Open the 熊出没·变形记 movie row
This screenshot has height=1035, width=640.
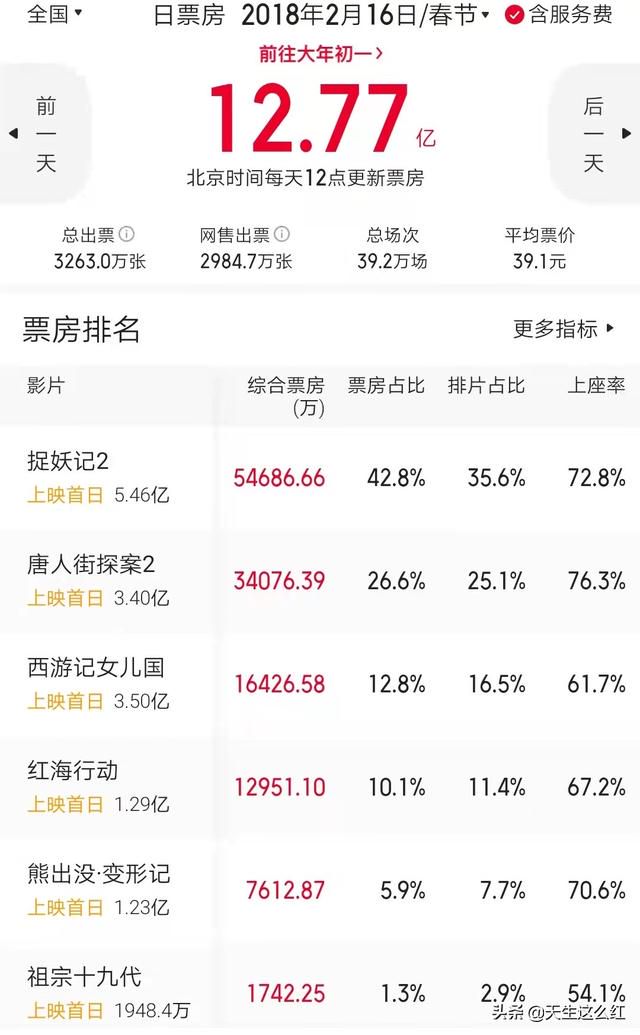(320, 889)
